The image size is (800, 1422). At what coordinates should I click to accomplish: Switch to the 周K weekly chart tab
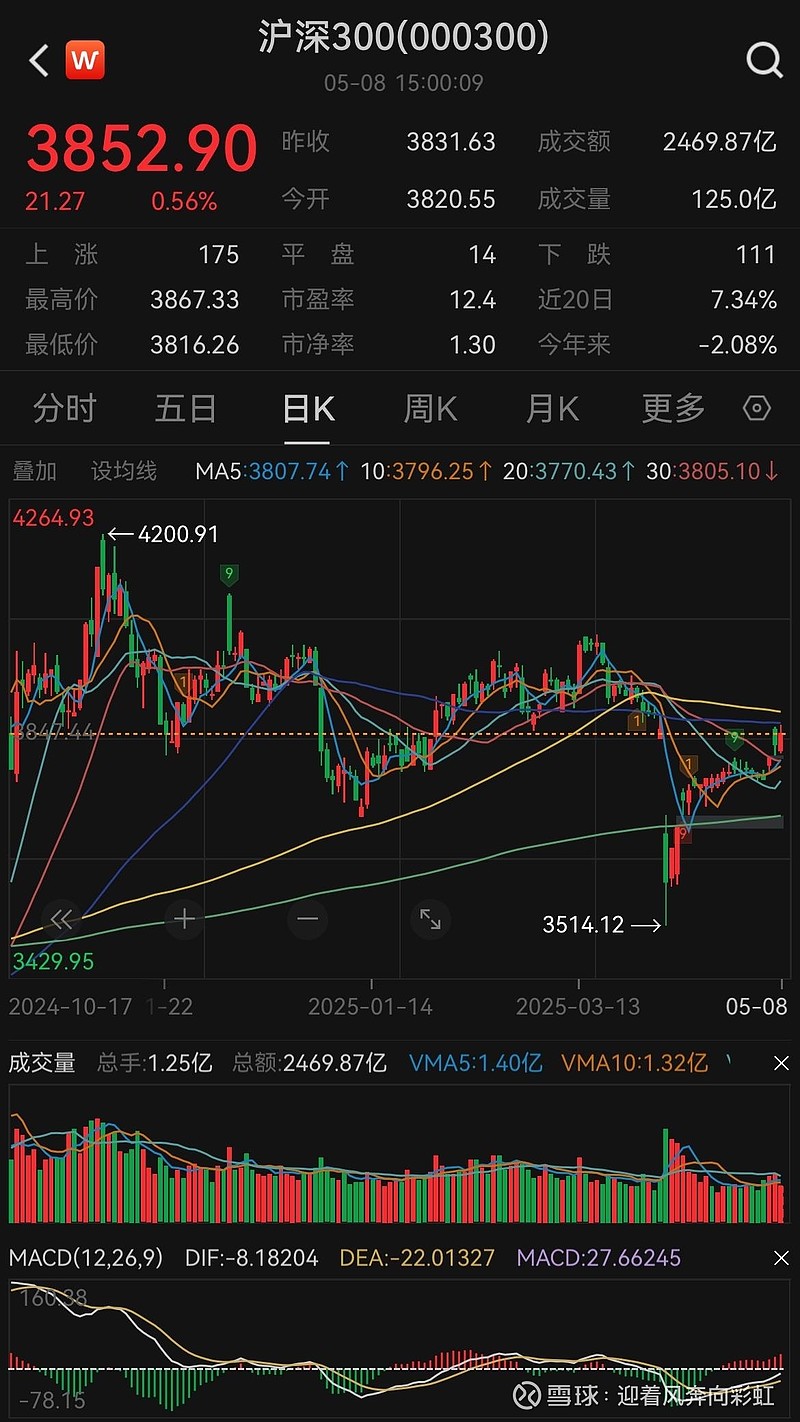(429, 408)
